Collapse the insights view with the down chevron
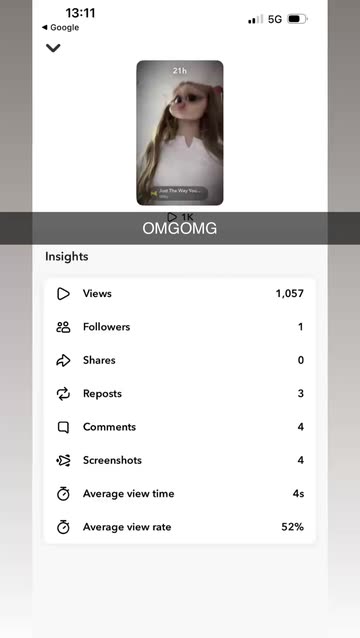The width and height of the screenshot is (360, 638). [53, 48]
